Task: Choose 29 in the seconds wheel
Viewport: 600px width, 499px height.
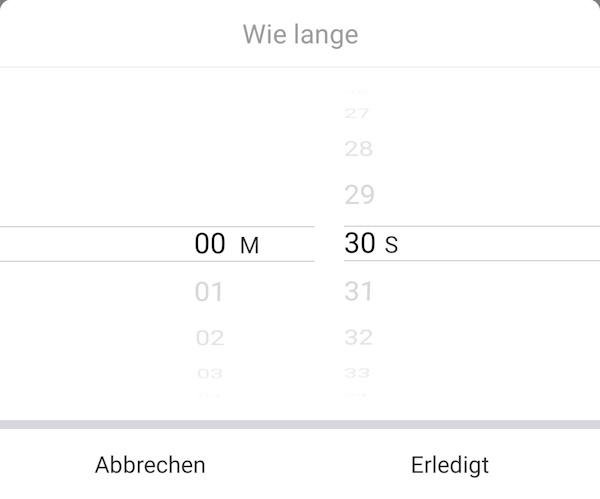Action: [x=358, y=194]
